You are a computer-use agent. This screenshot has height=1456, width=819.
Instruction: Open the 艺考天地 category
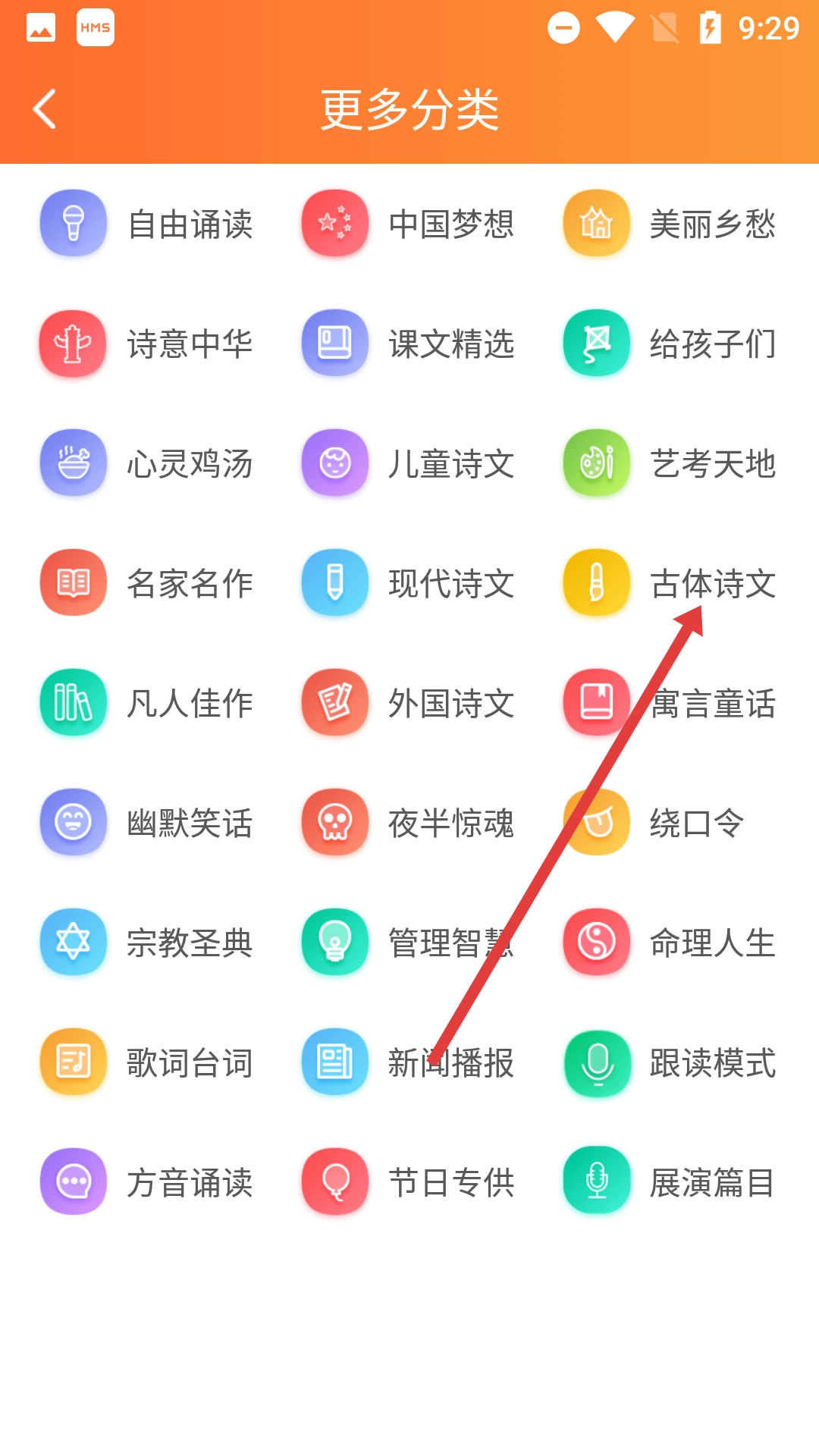tap(671, 464)
